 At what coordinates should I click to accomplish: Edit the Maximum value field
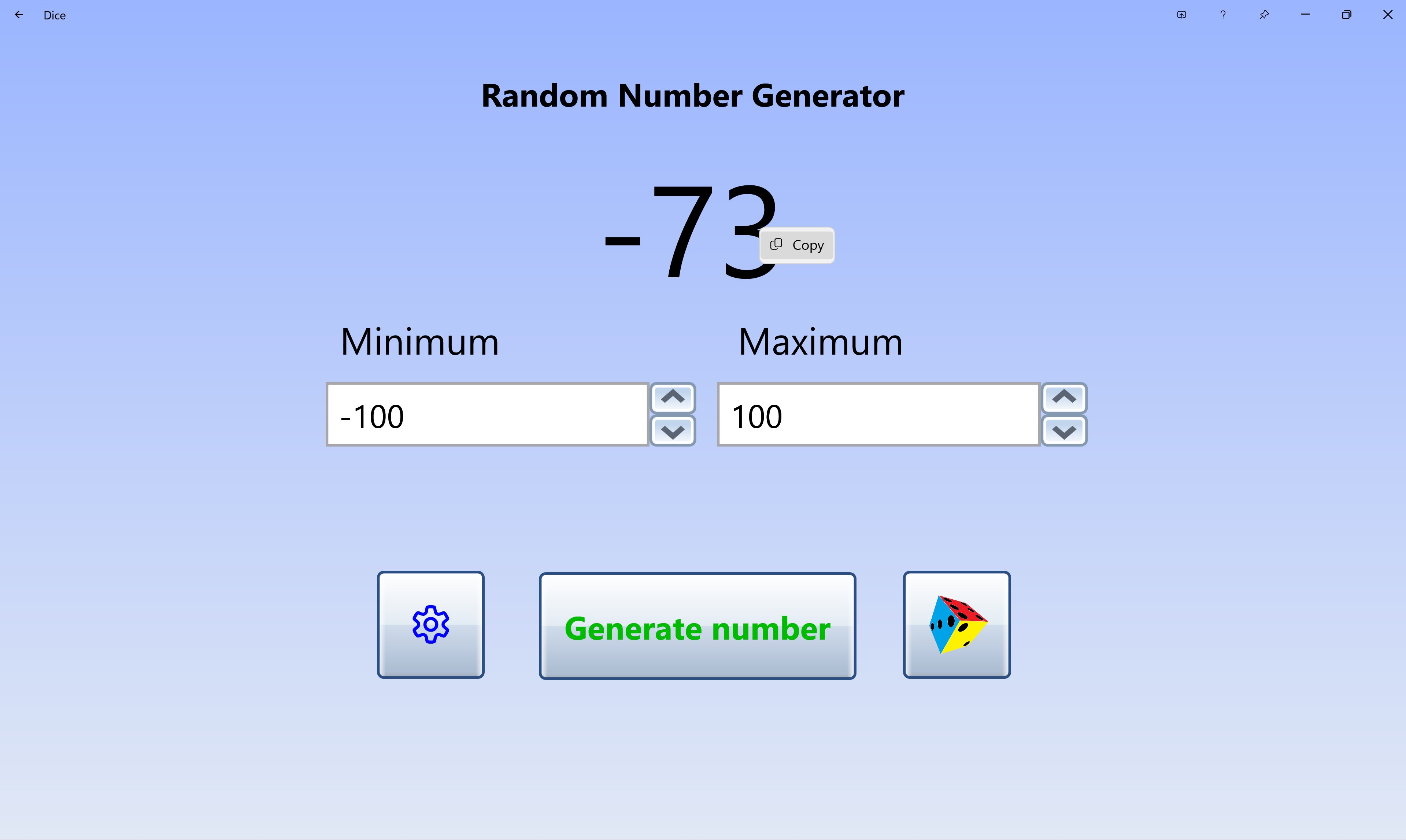tap(878, 415)
